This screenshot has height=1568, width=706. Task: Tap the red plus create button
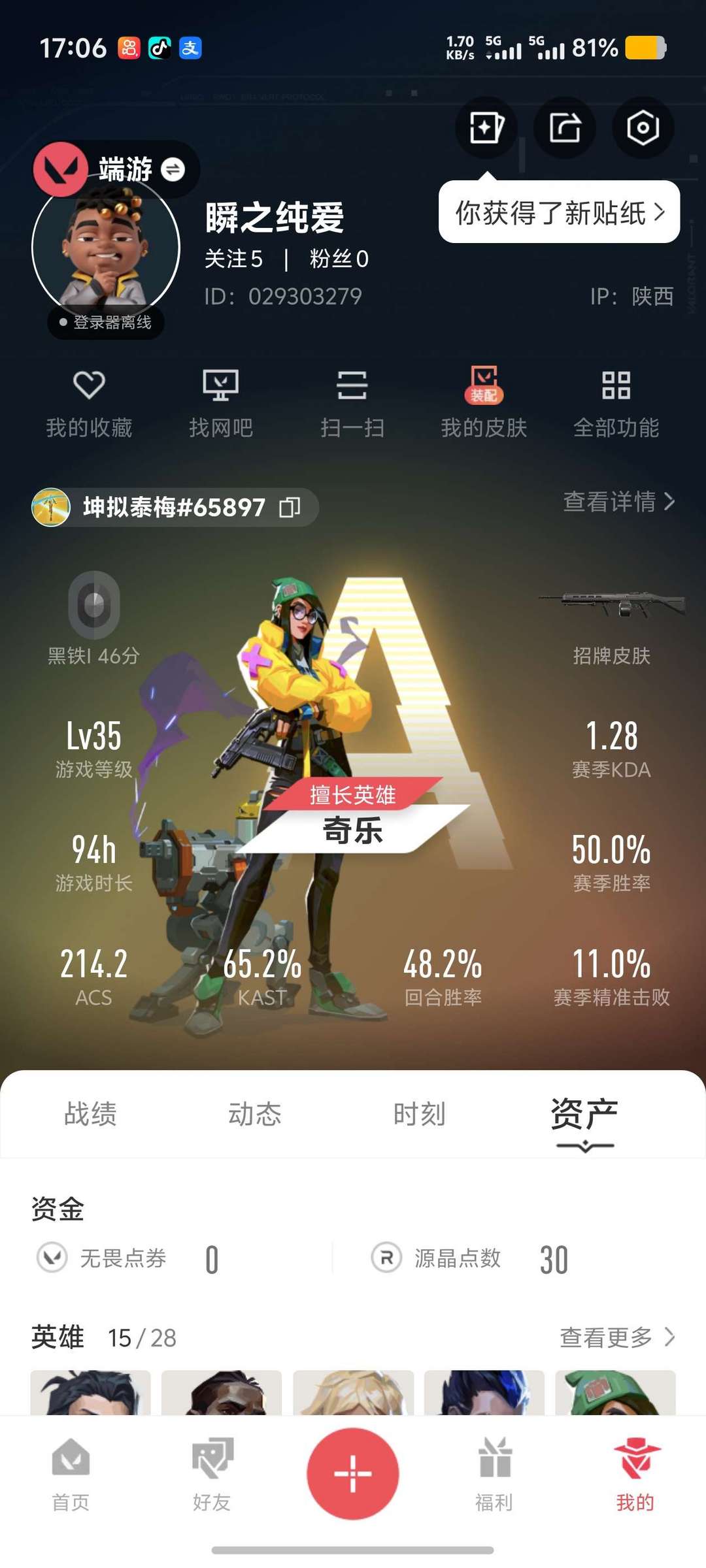click(x=353, y=1474)
